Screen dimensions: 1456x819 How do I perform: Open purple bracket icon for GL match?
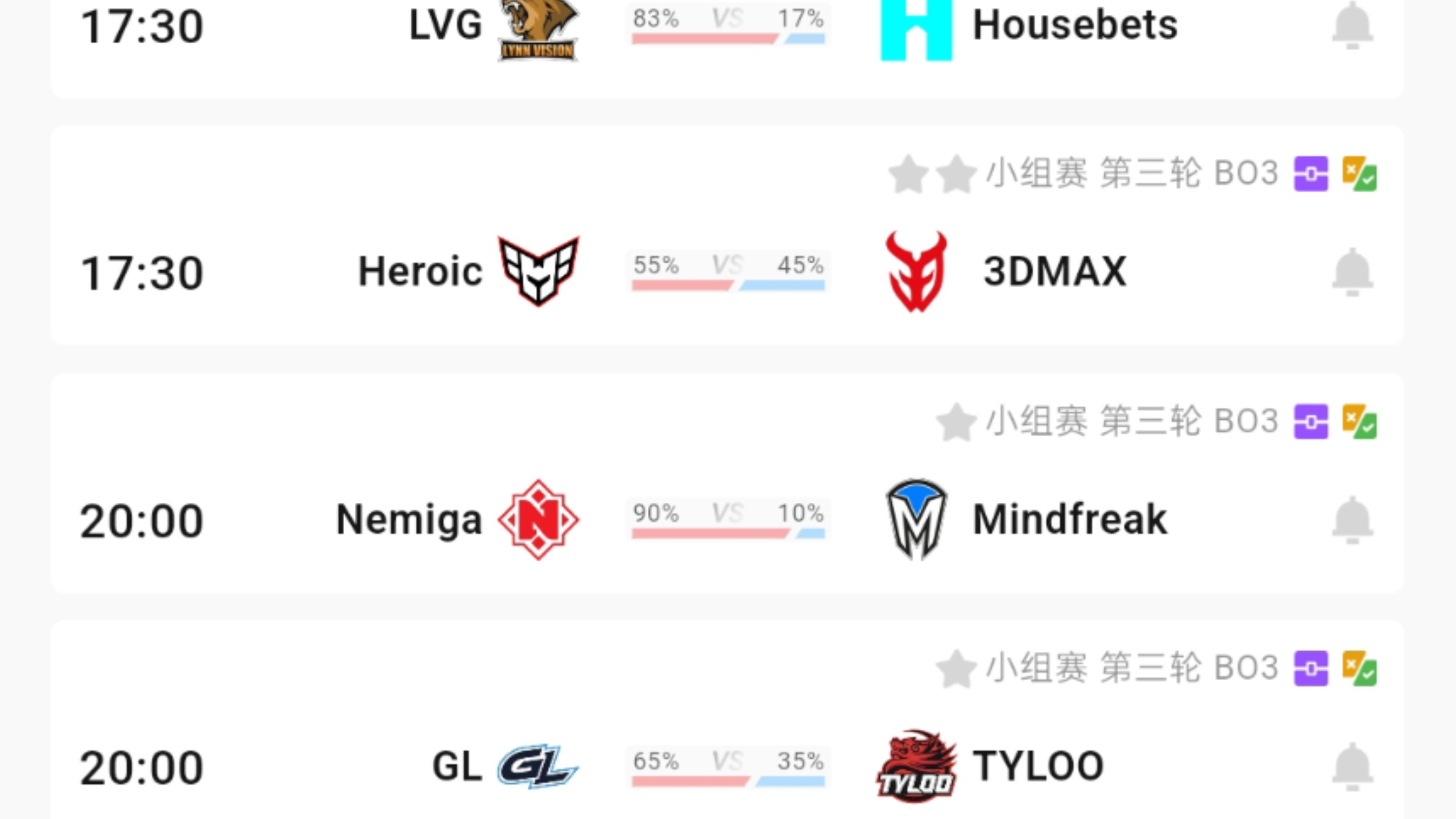click(x=1311, y=668)
